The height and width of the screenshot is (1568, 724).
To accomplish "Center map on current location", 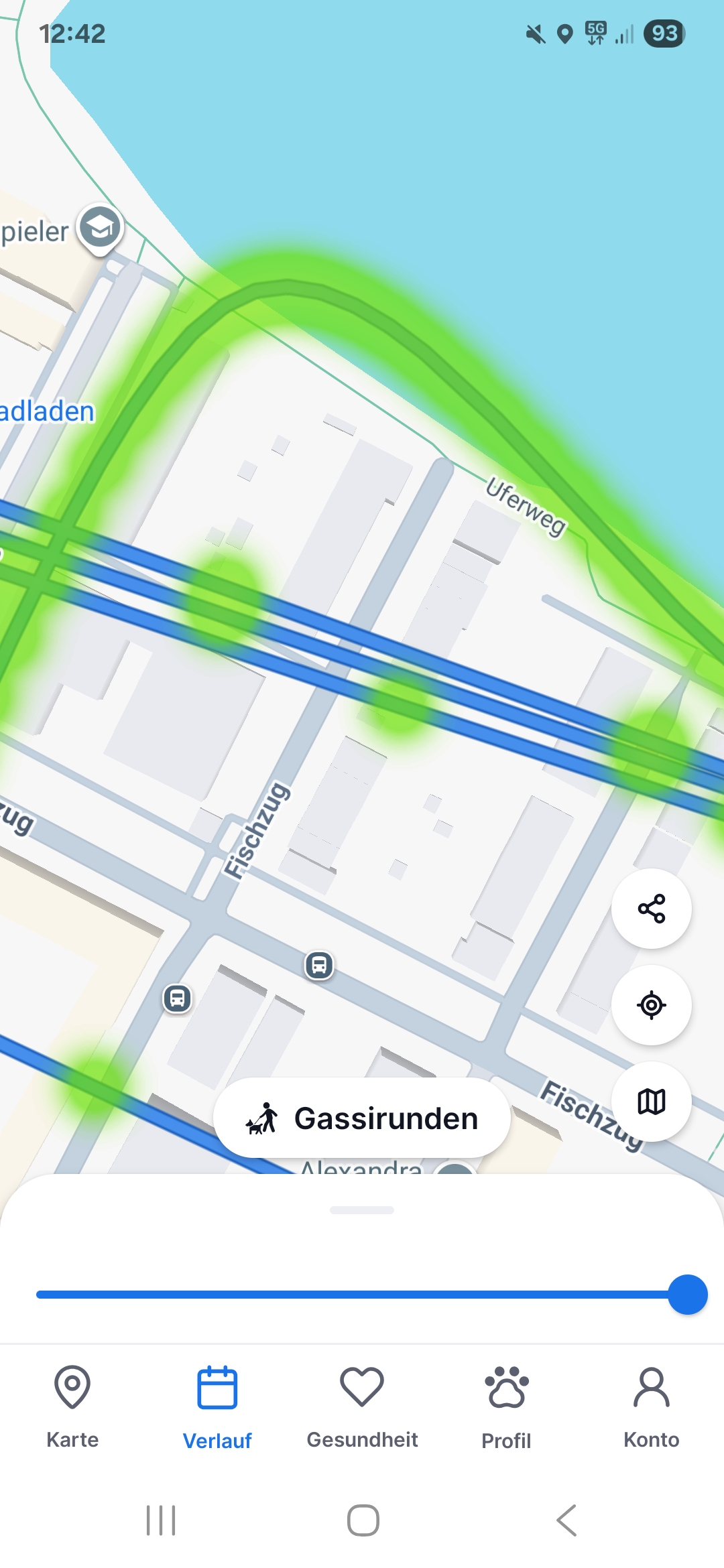I will click(x=651, y=1005).
